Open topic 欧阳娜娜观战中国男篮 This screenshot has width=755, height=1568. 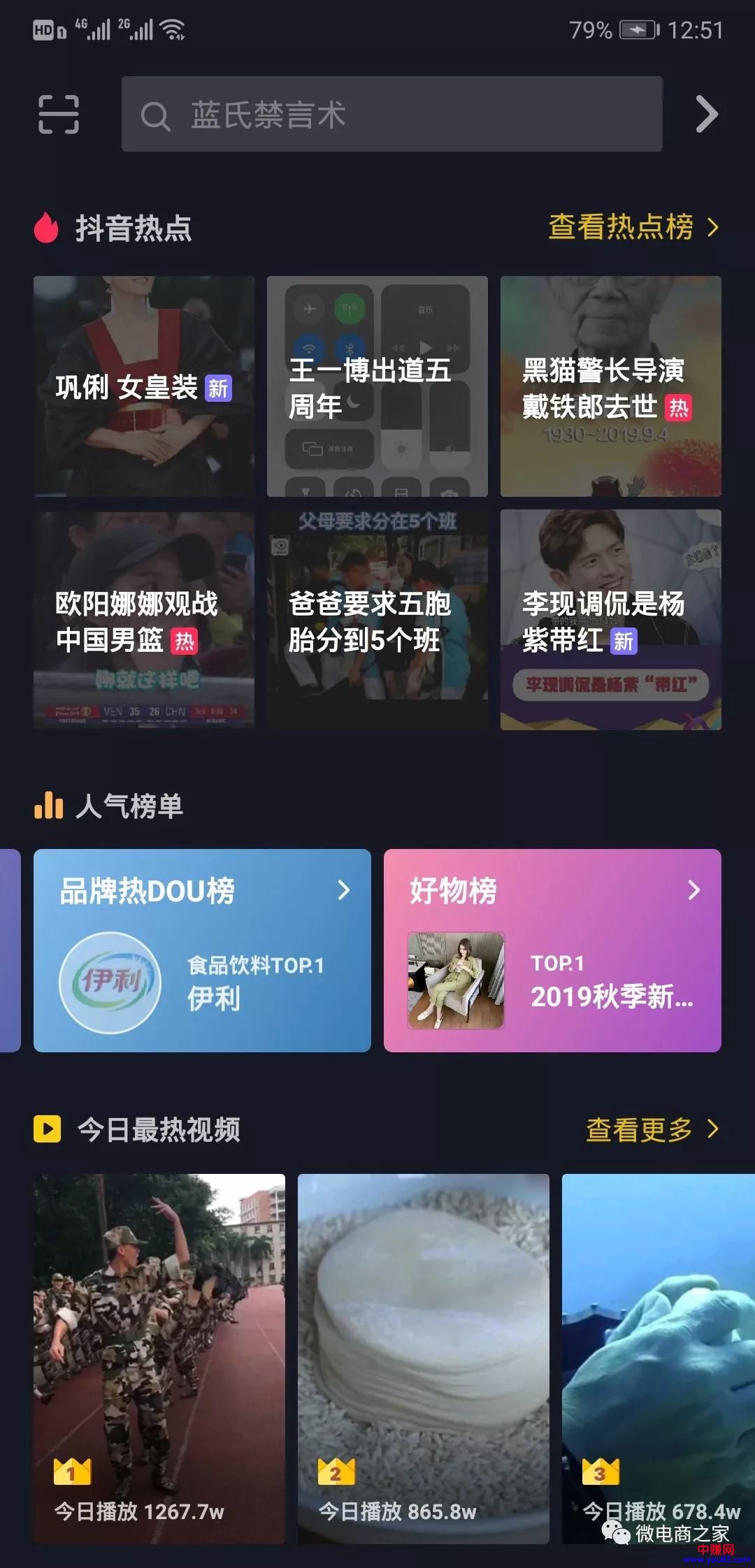click(x=144, y=620)
